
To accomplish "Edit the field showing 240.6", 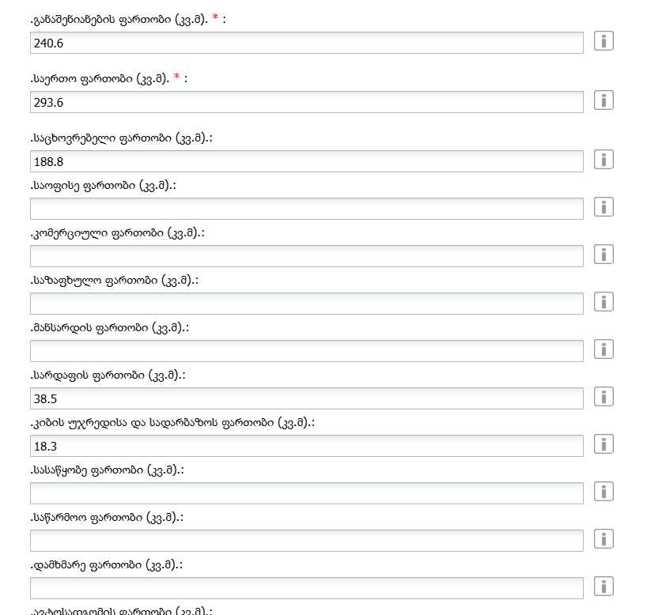I will [x=306, y=43].
